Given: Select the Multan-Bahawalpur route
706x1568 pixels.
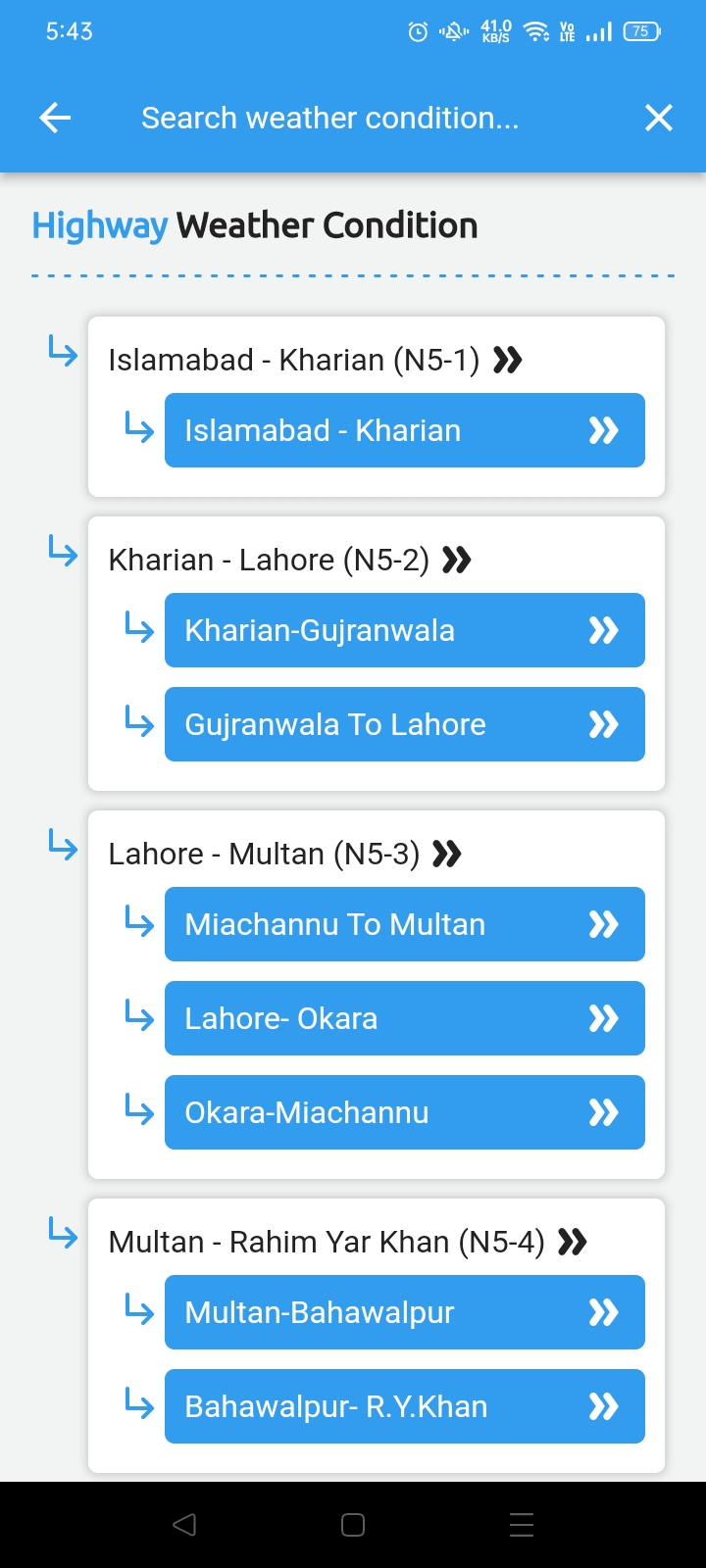Looking at the screenshot, I should click(405, 1312).
